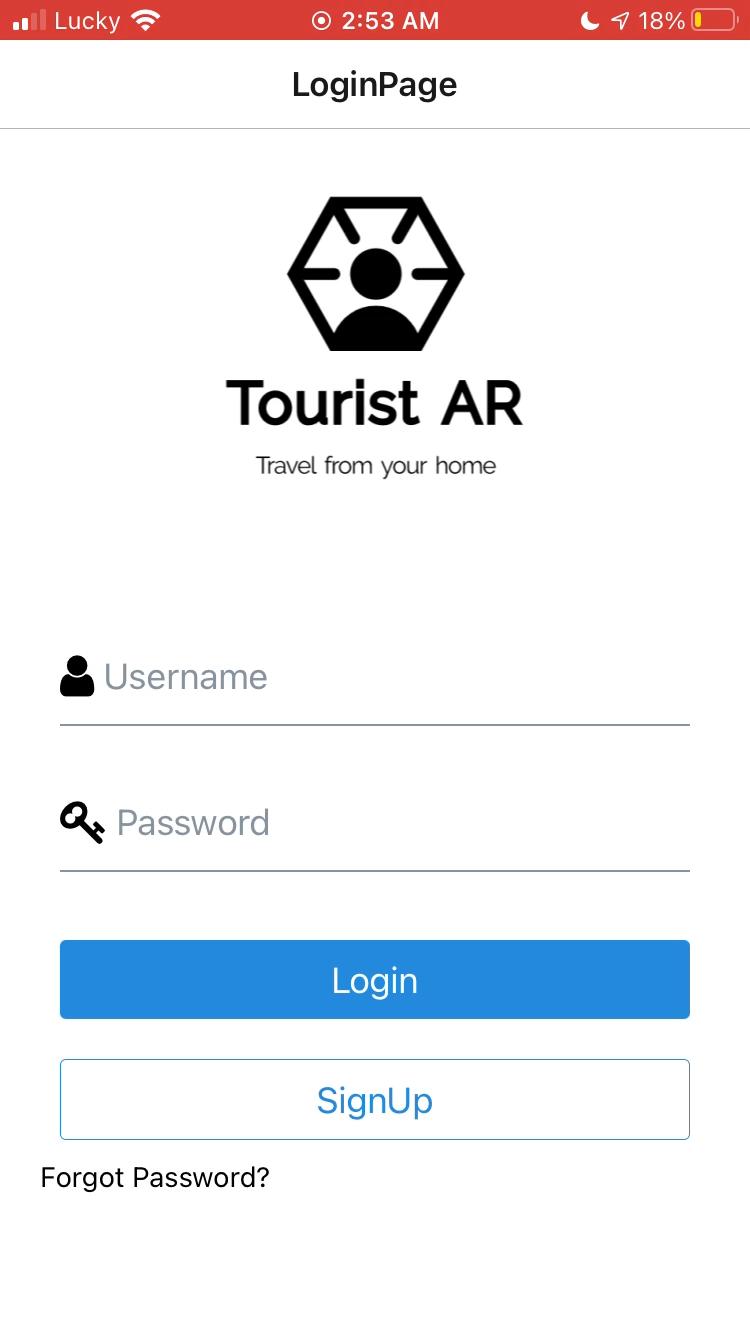Viewport: 750px width, 1334px height.
Task: Focus the Password input field
Action: pyautogui.click(x=375, y=823)
